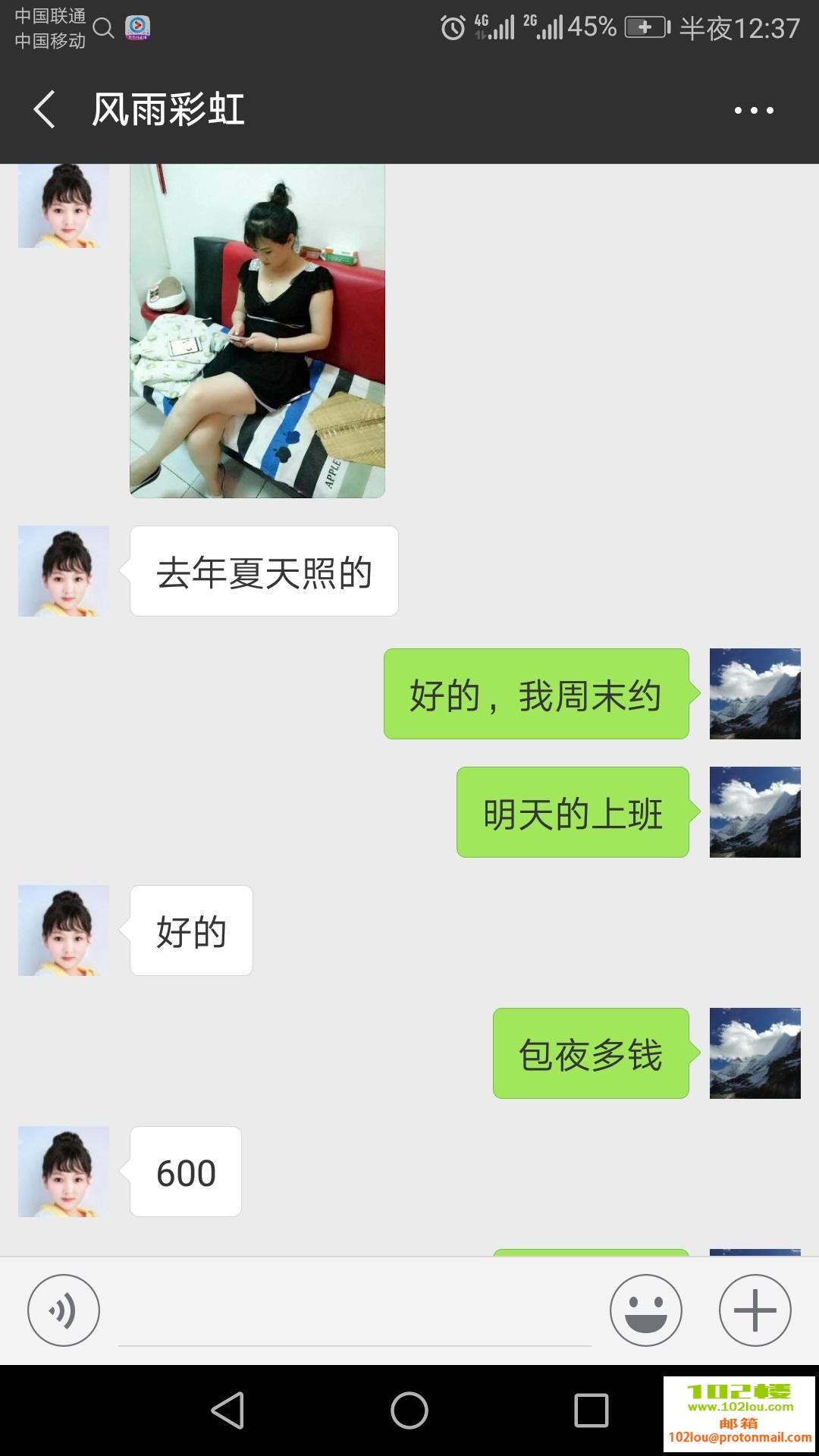This screenshot has height=1456, width=819.
Task: Select the 去年夏天照的 message bubble
Action: pos(264,570)
